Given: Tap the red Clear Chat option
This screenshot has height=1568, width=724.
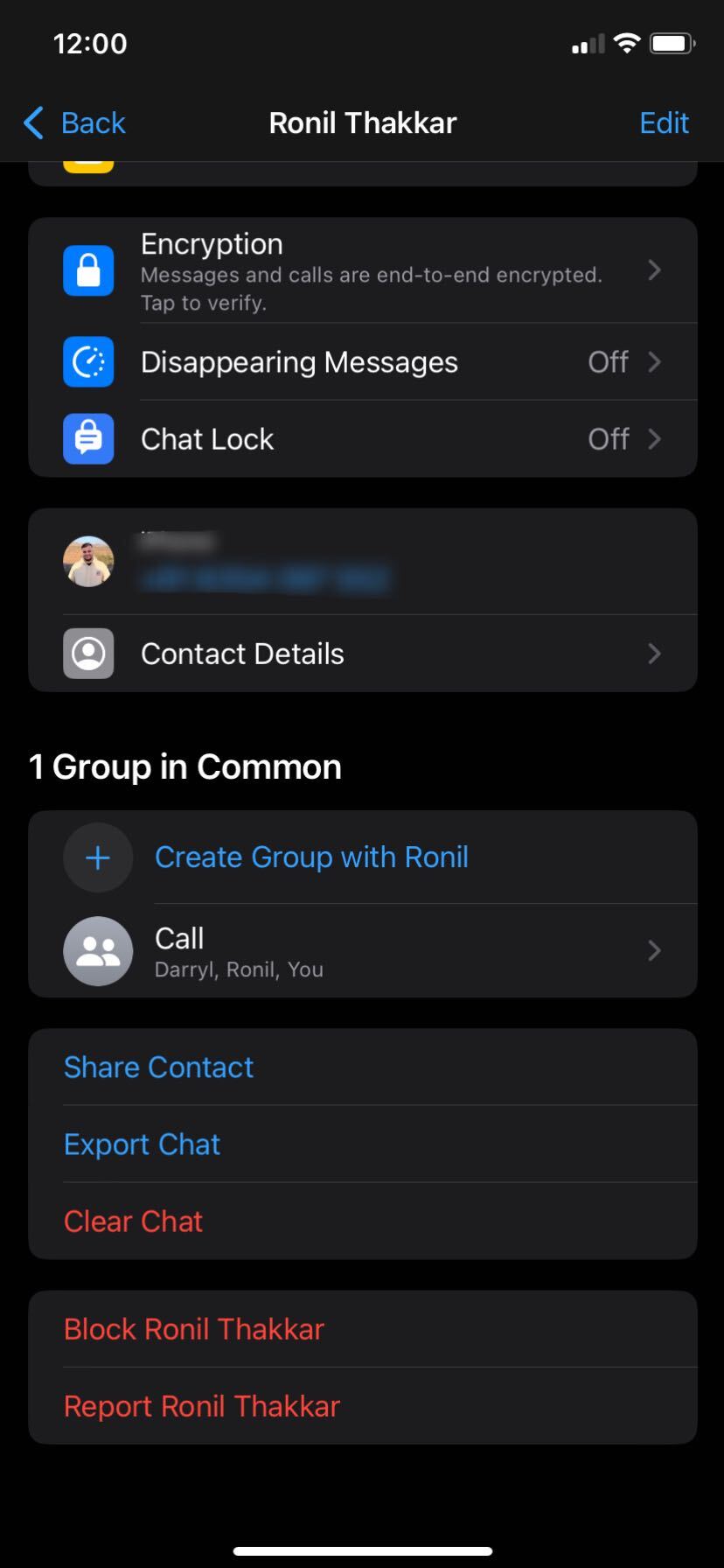Looking at the screenshot, I should pos(132,1221).
